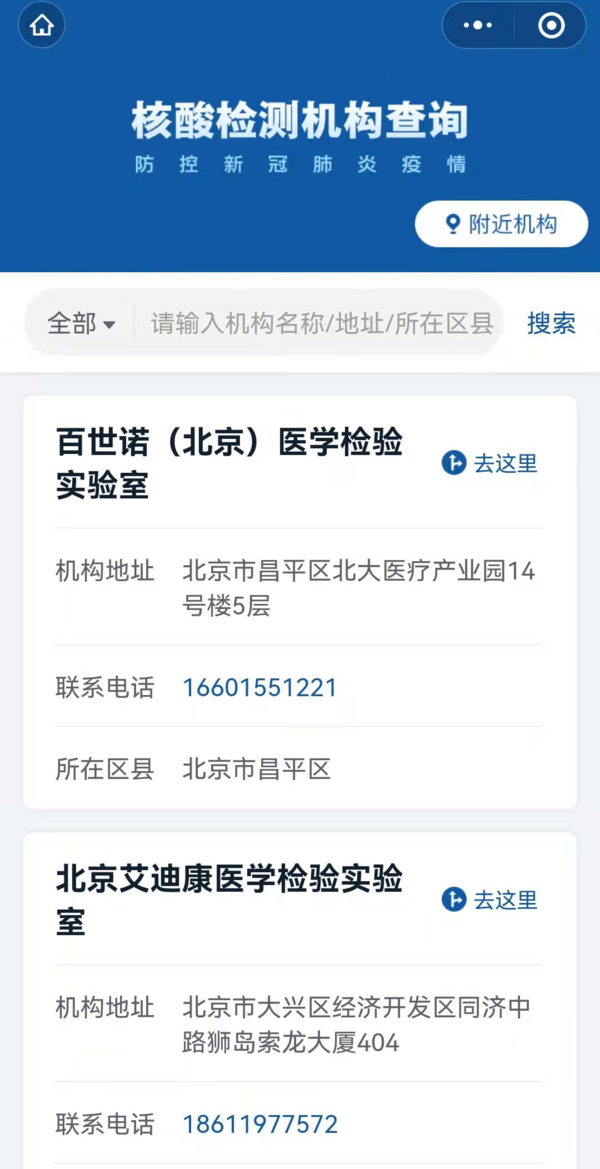Close the mini program via circle icon
The height and width of the screenshot is (1169, 600).
coord(551,26)
